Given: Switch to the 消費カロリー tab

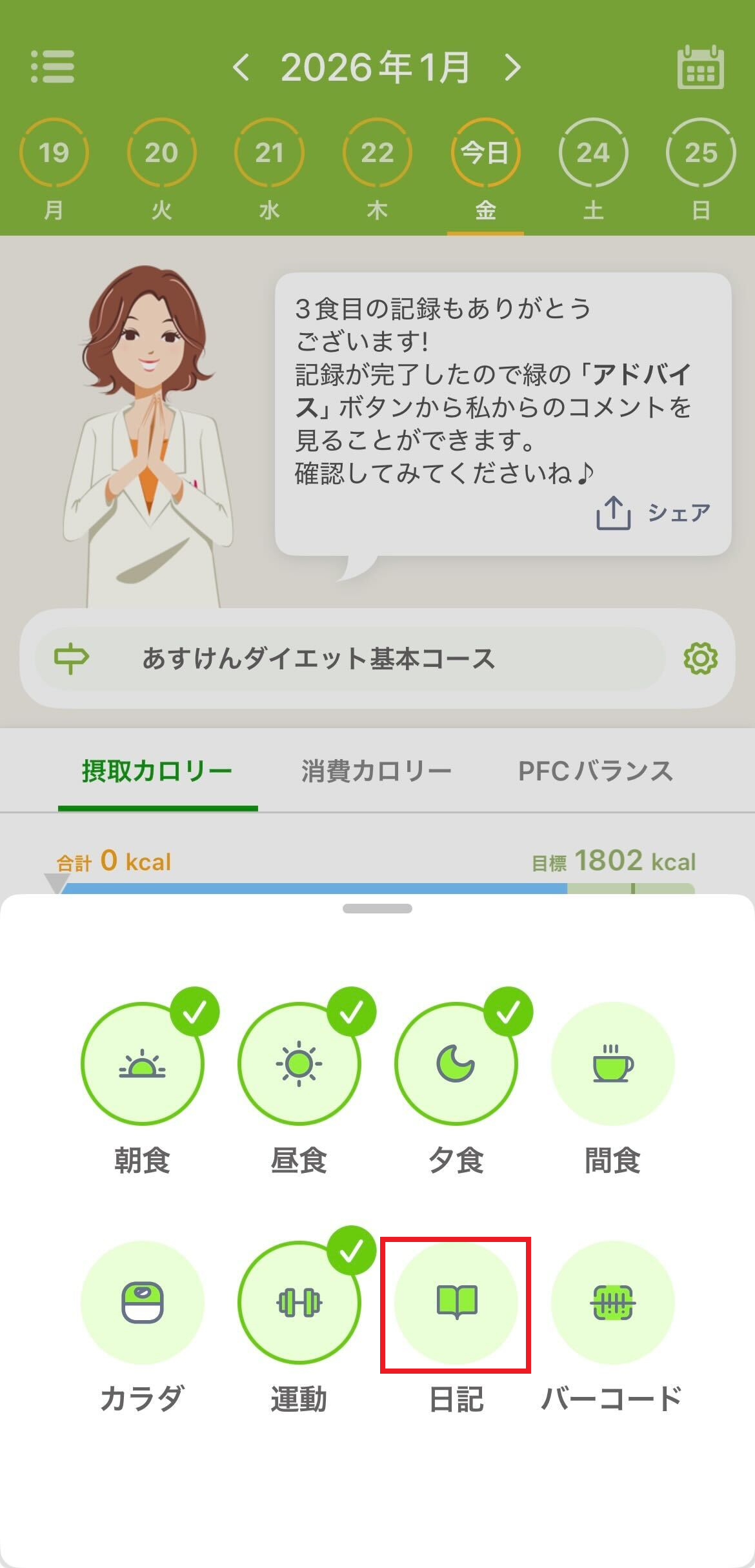Looking at the screenshot, I should pos(376,769).
